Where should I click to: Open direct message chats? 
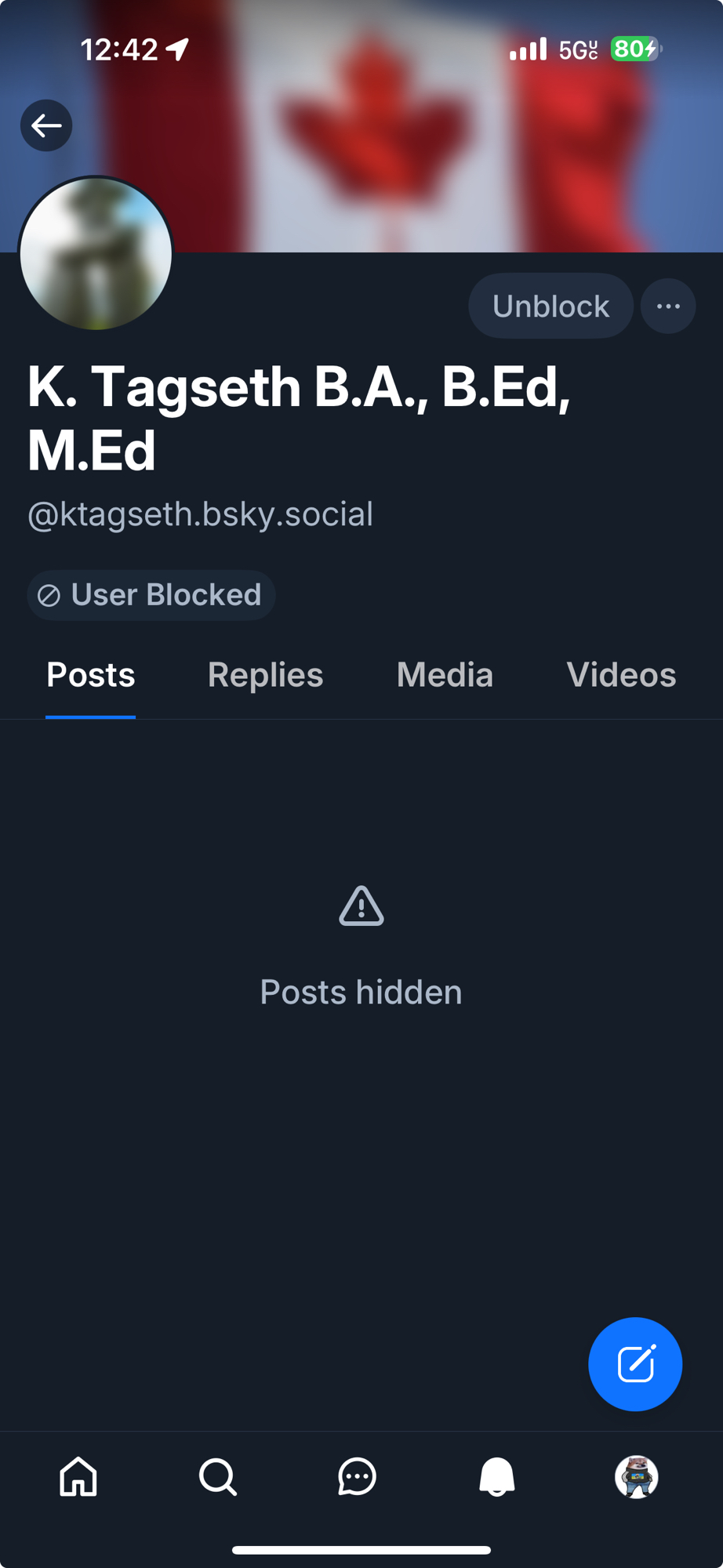point(357,1477)
